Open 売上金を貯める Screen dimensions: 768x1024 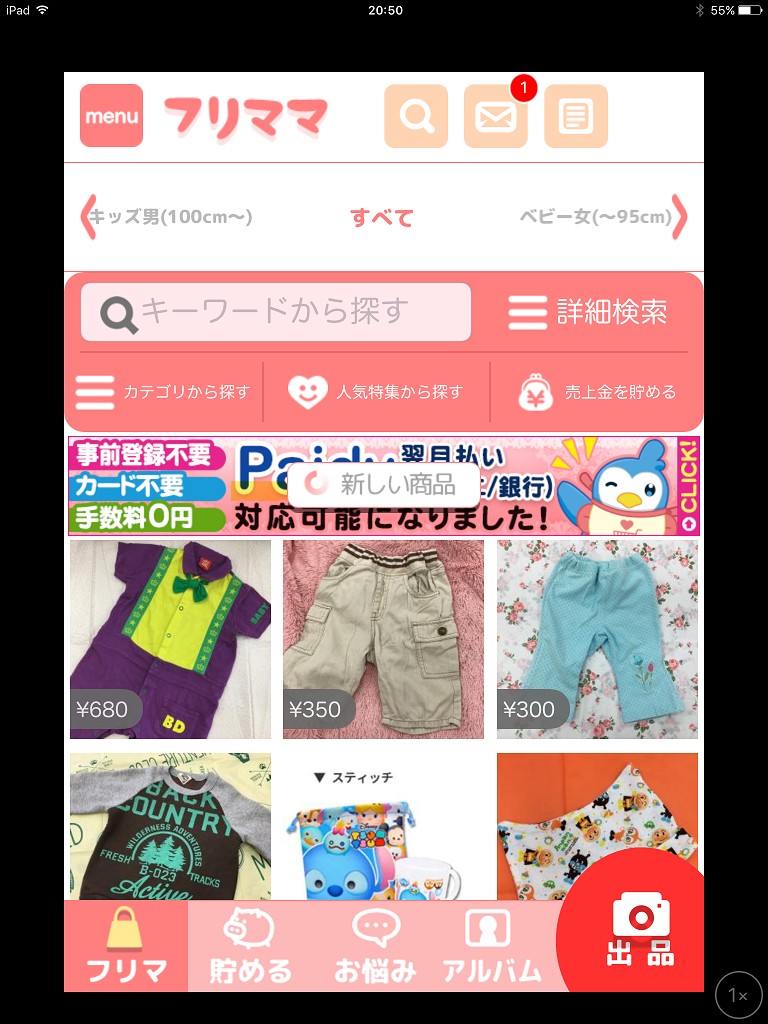coord(597,392)
